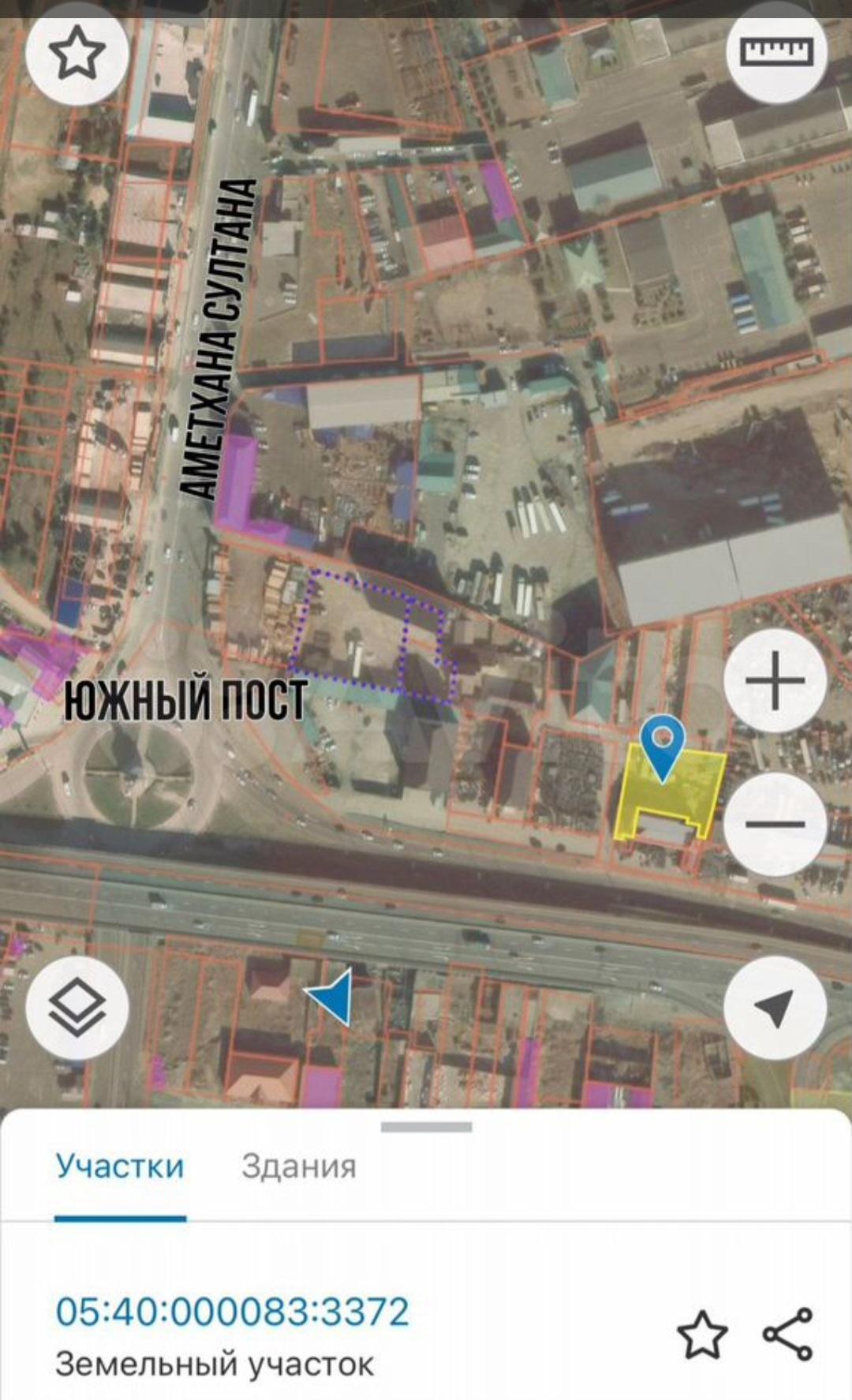Zoom out the map with minus button
Image resolution: width=852 pixels, height=1400 pixels.
click(x=775, y=824)
